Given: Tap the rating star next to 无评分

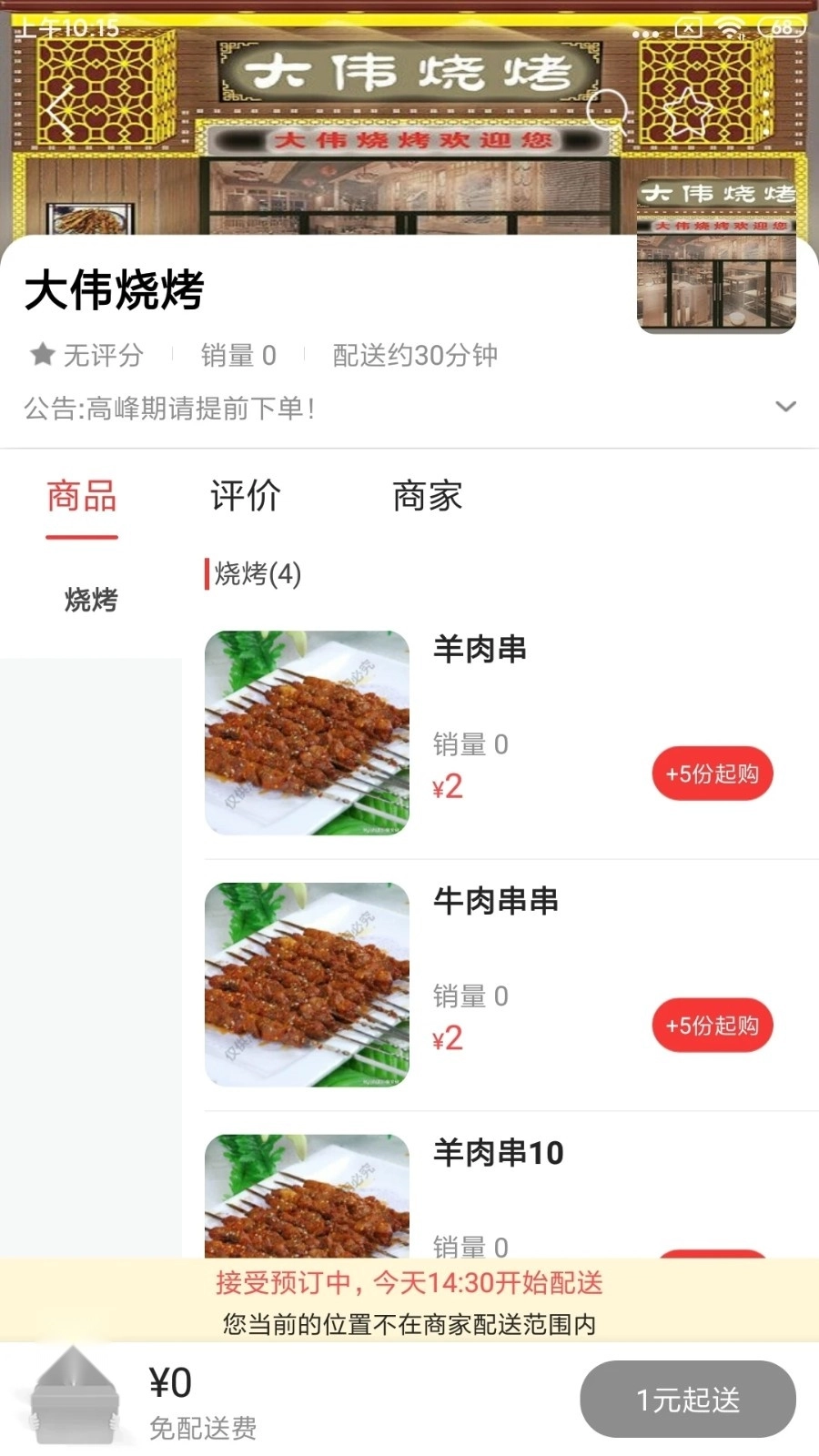Looking at the screenshot, I should pos(43,355).
